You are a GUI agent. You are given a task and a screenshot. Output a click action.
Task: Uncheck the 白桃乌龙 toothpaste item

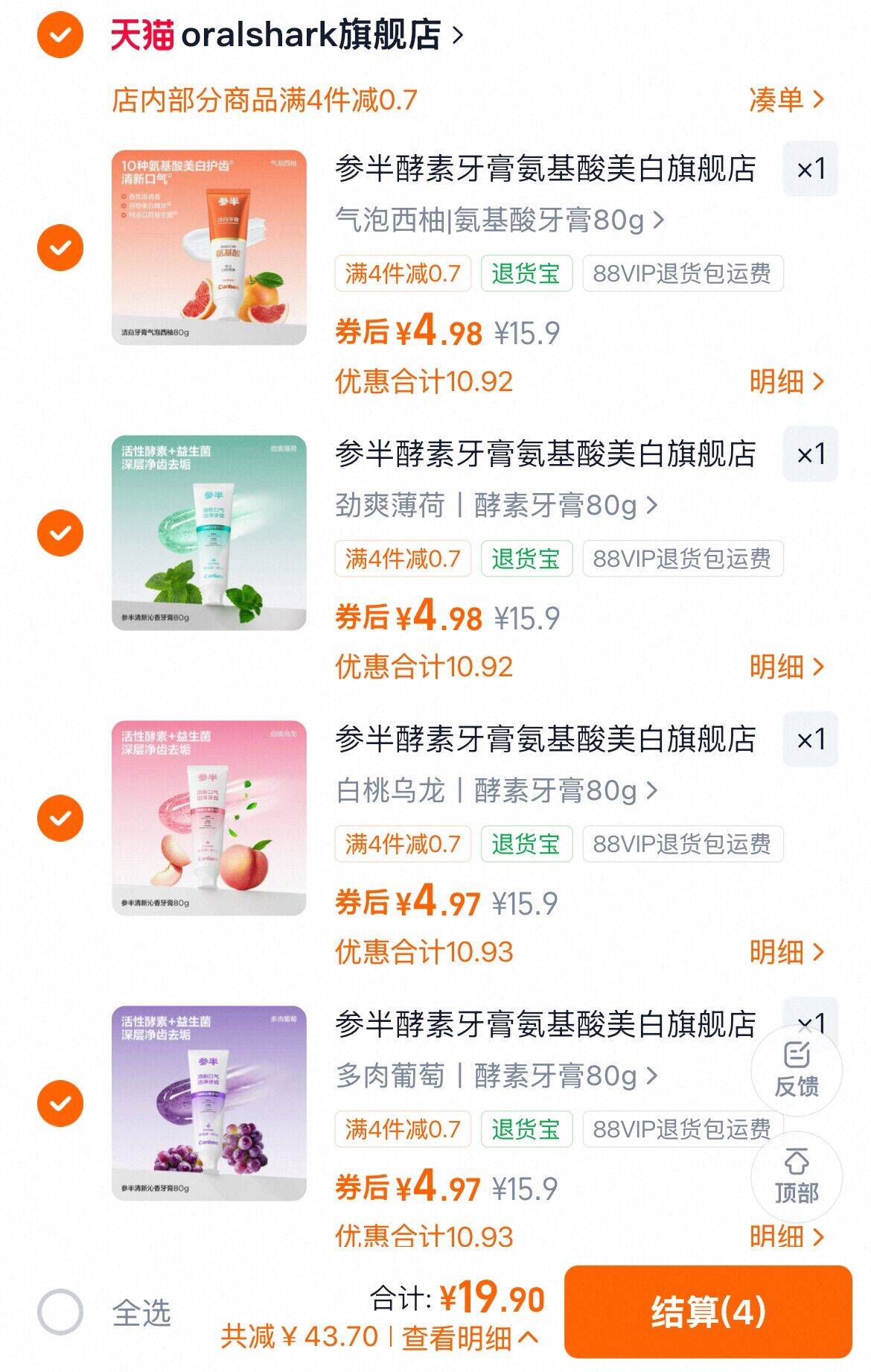(x=60, y=818)
